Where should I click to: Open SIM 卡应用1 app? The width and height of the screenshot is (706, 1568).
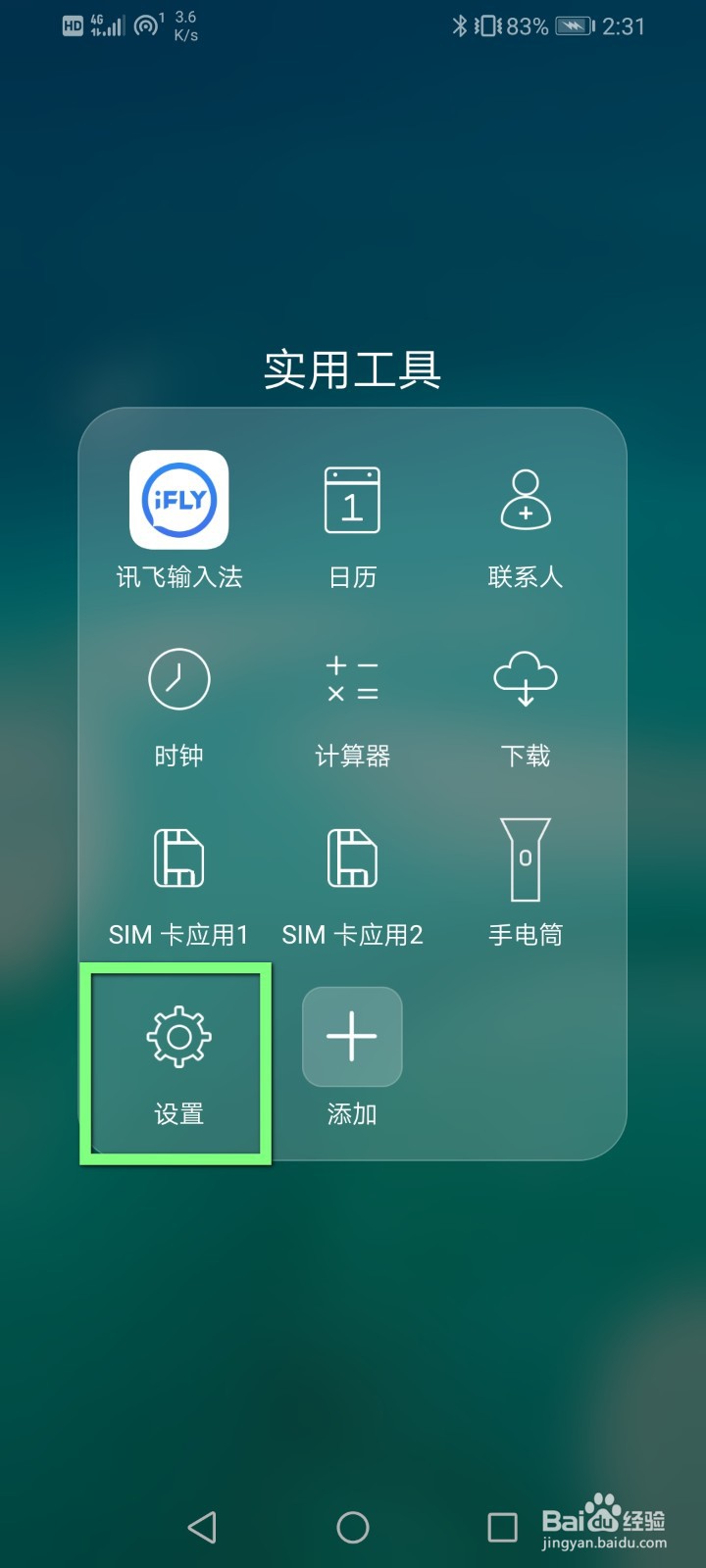[178, 857]
